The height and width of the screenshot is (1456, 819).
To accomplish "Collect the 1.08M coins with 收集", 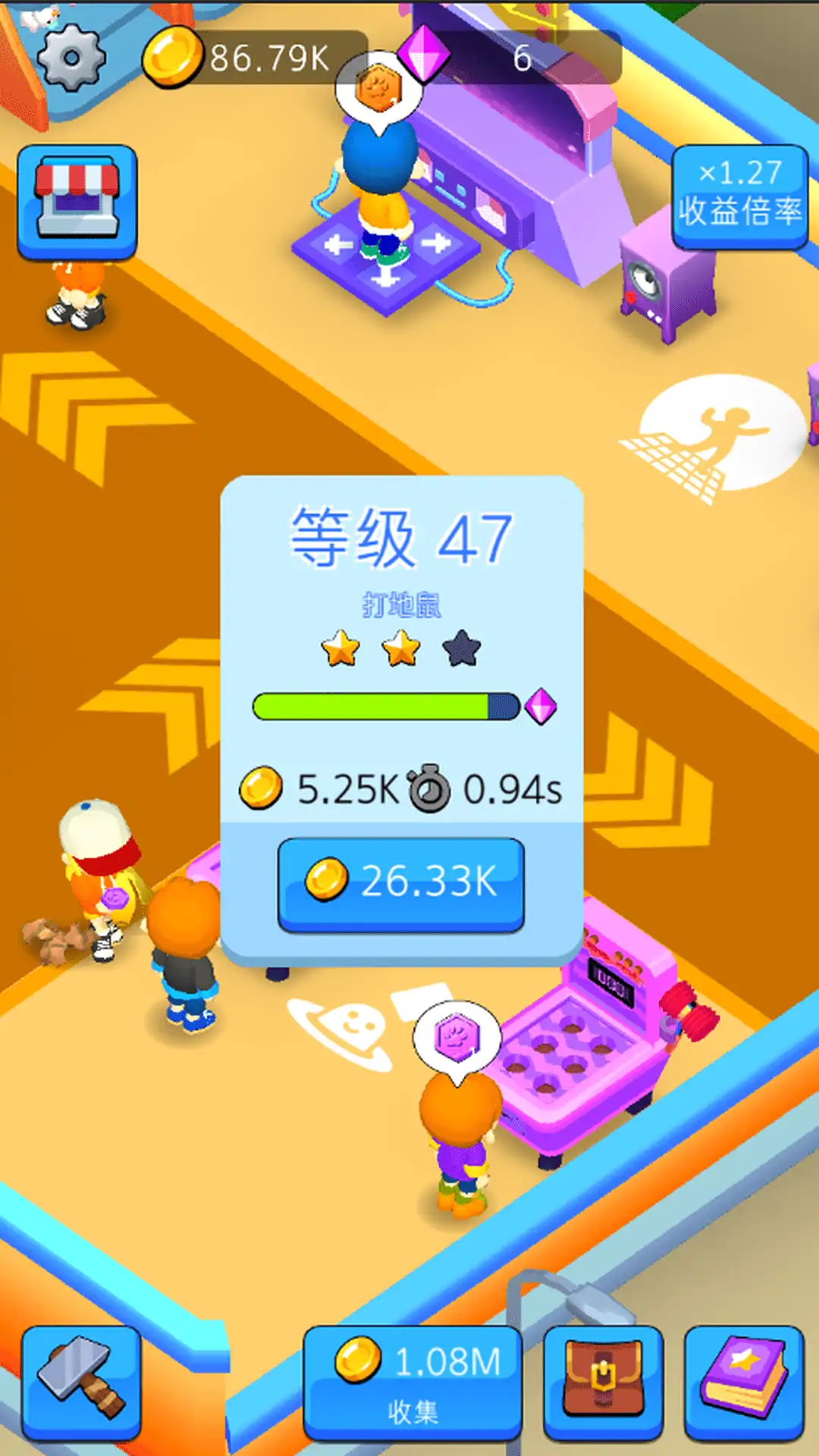I will (413, 1382).
